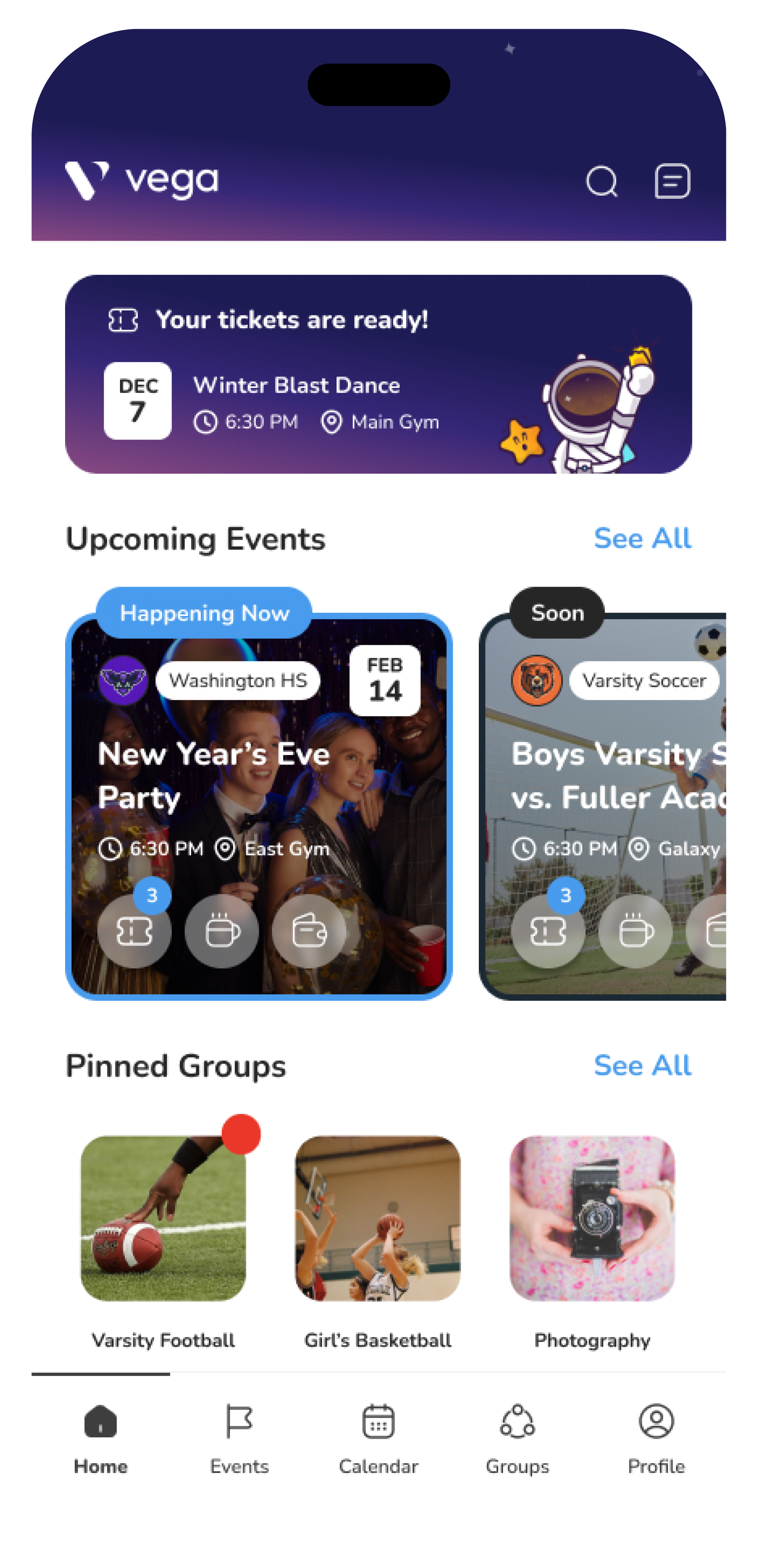Open the Photography group
The image size is (757, 1568).
[592, 1242]
